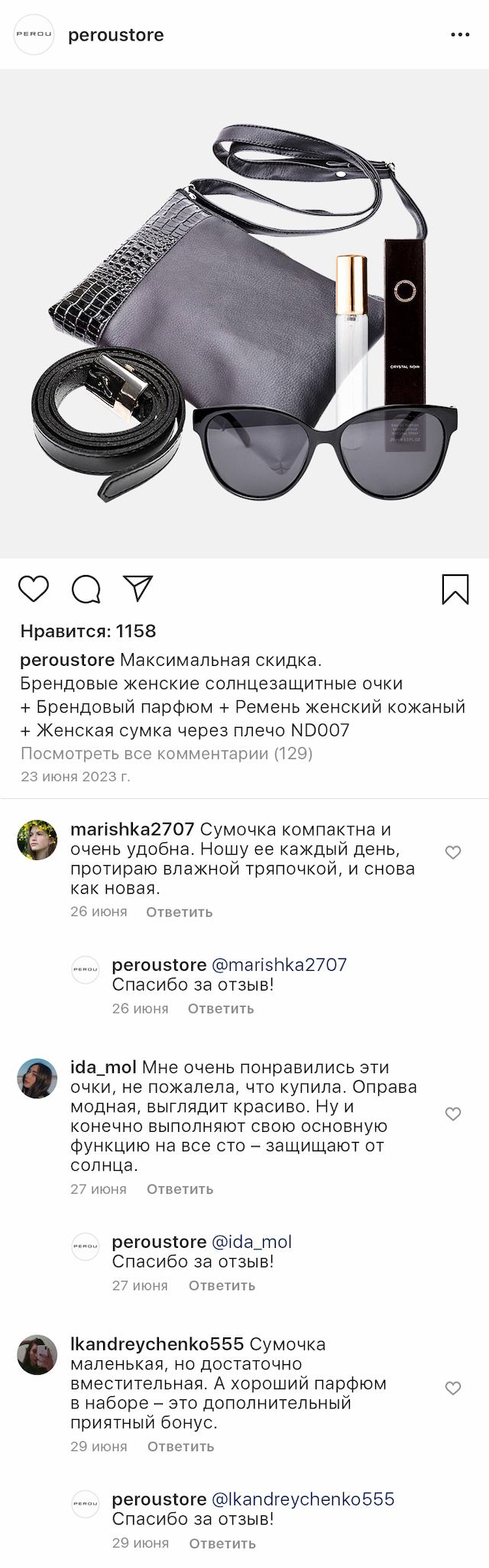The width and height of the screenshot is (489, 1568).
Task: Open peroustore profile from the header
Action: (115, 35)
